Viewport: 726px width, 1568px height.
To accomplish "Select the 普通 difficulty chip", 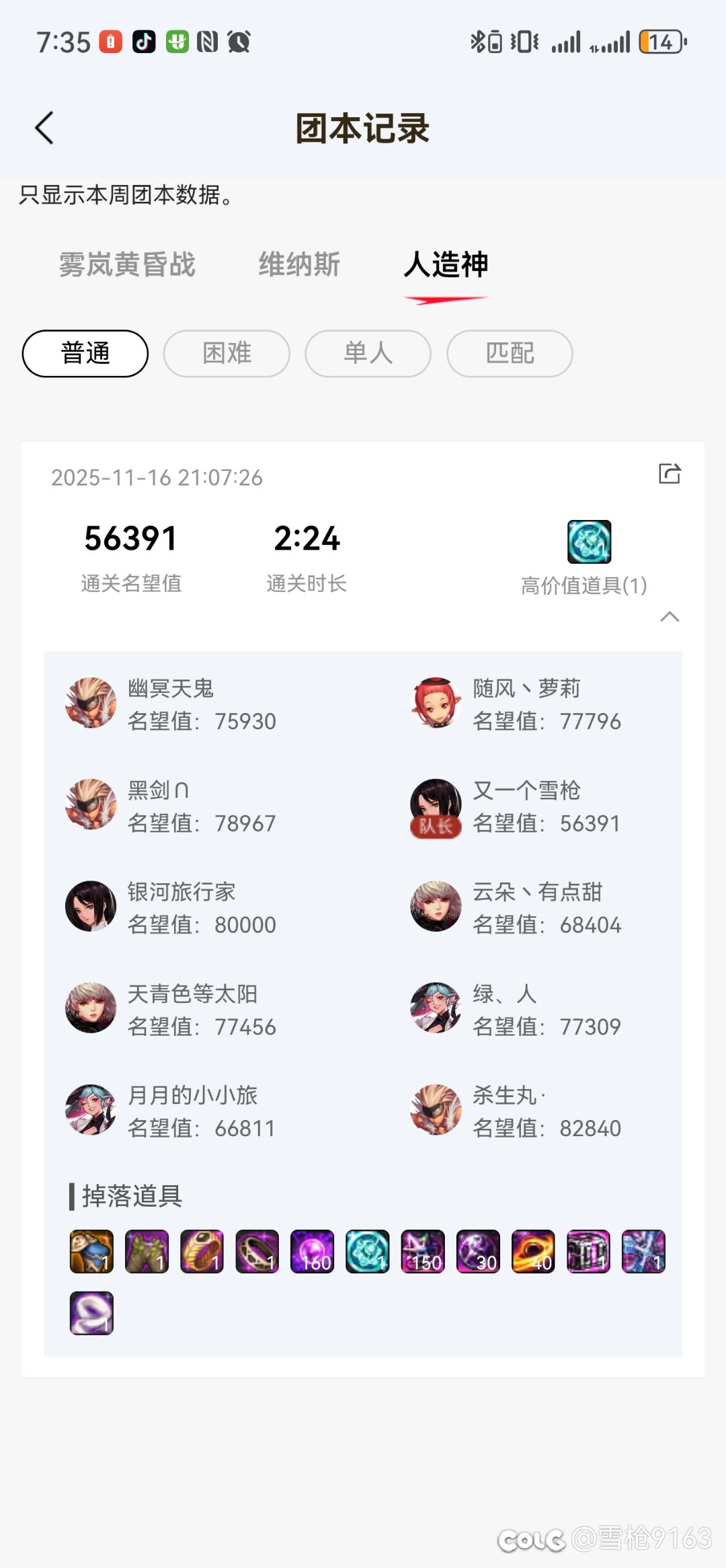I will [x=85, y=353].
